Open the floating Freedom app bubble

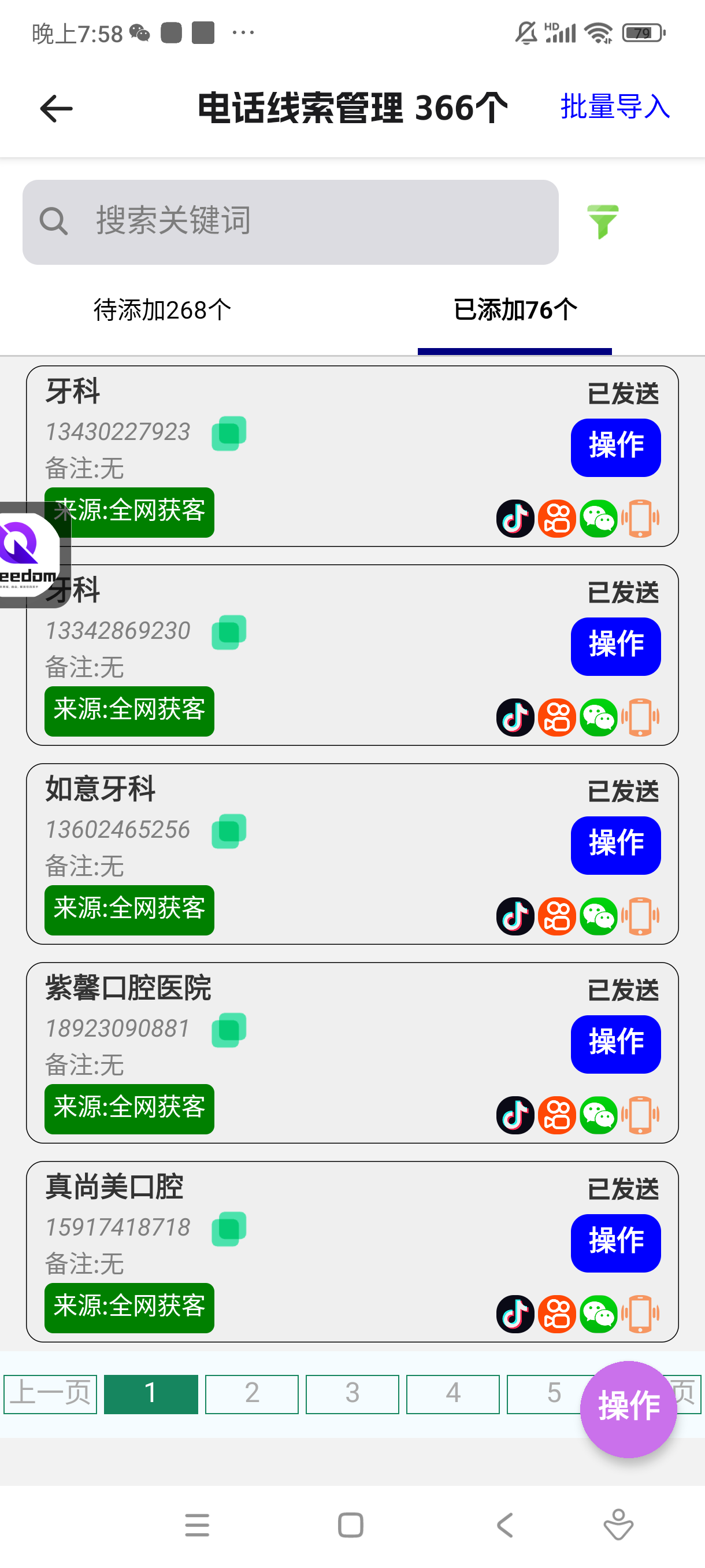tap(29, 554)
